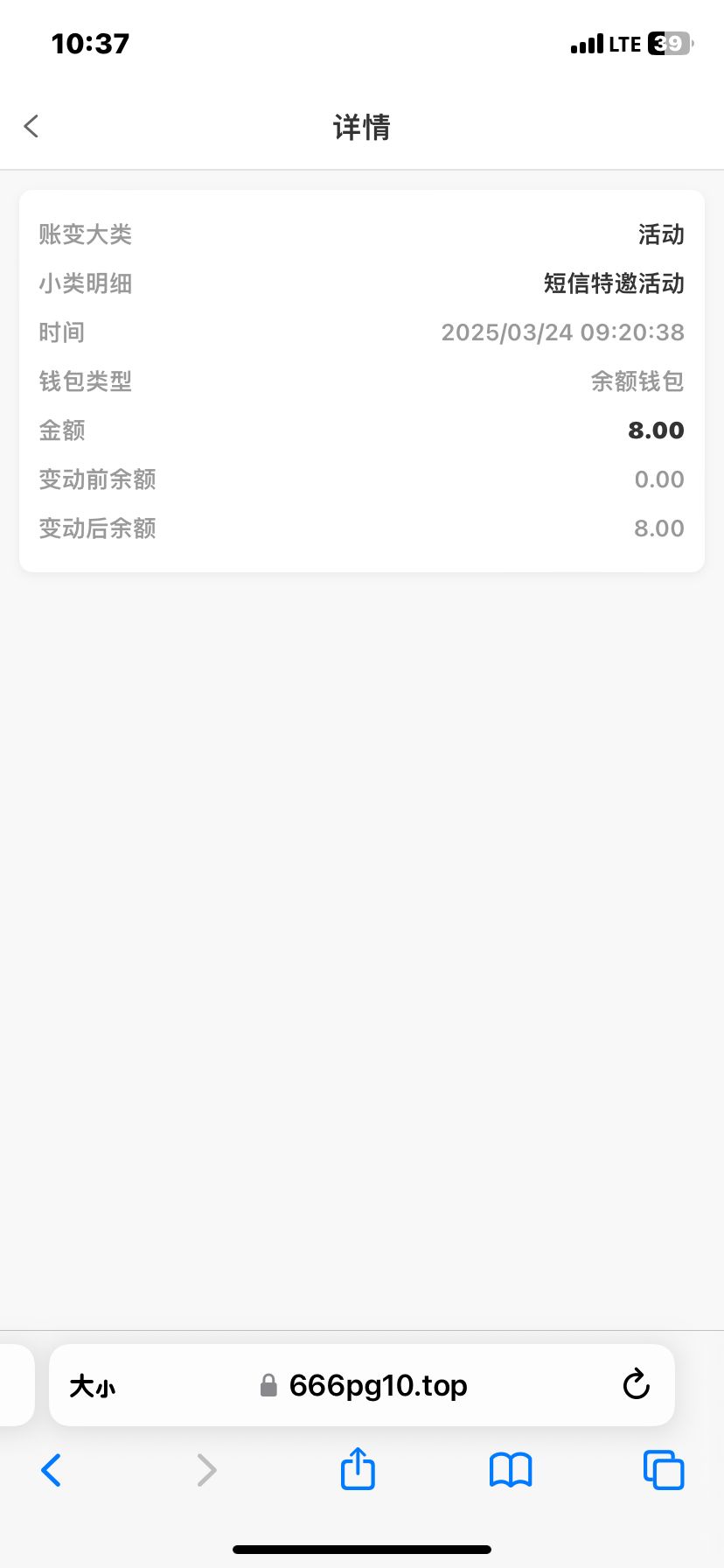Show all open Safari tabs
The image size is (724, 1568).
[x=664, y=1470]
